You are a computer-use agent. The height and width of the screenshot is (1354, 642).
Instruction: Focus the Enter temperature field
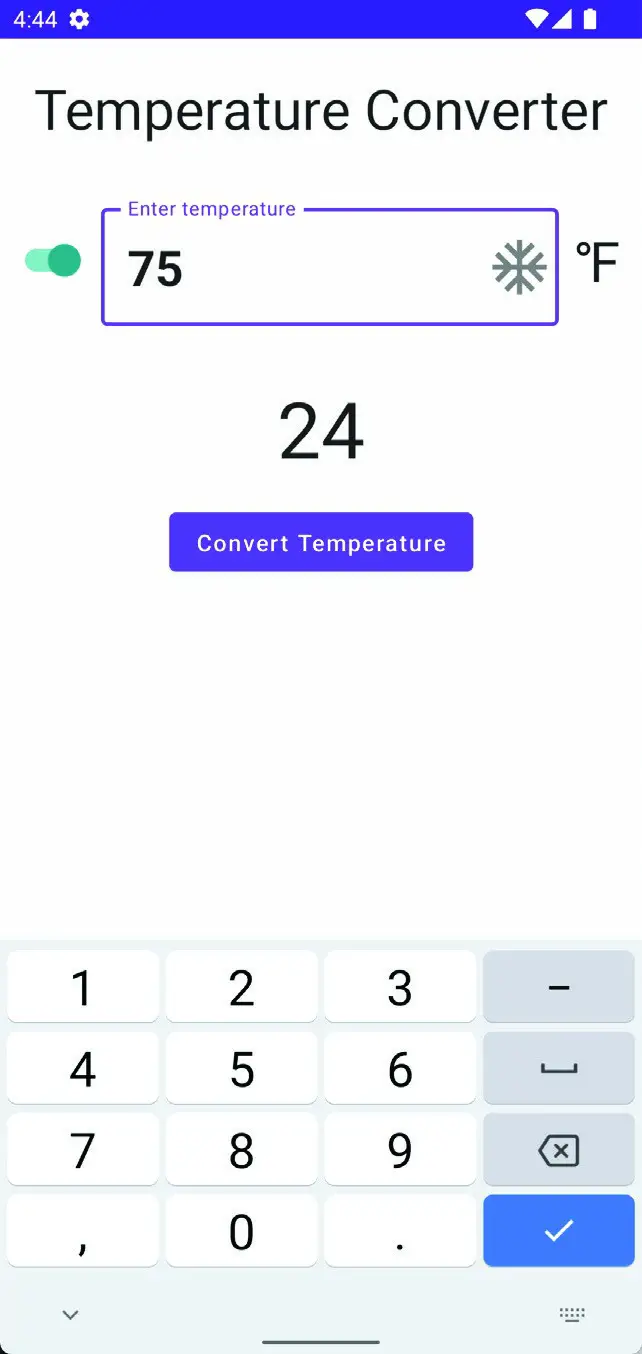(330, 267)
